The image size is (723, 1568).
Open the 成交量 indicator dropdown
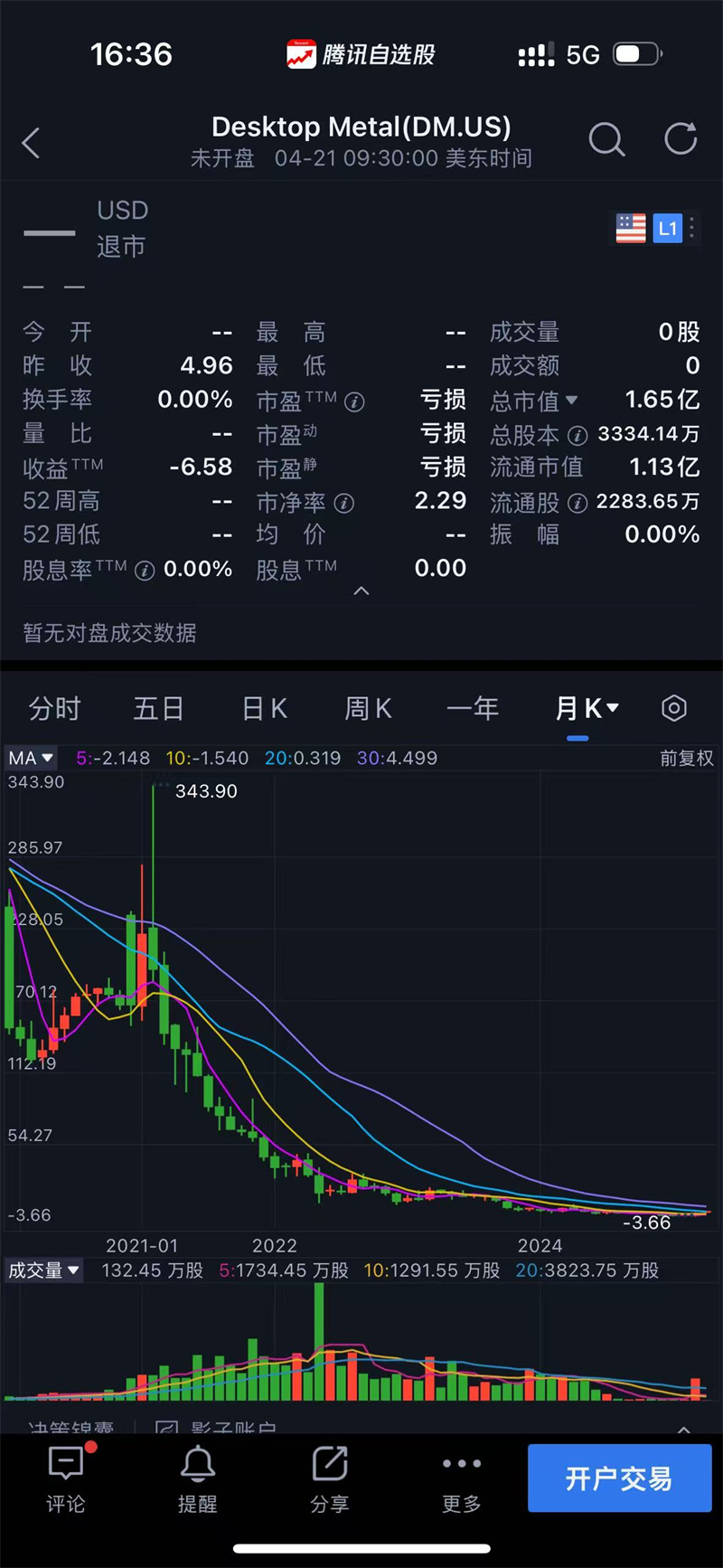tap(43, 1270)
